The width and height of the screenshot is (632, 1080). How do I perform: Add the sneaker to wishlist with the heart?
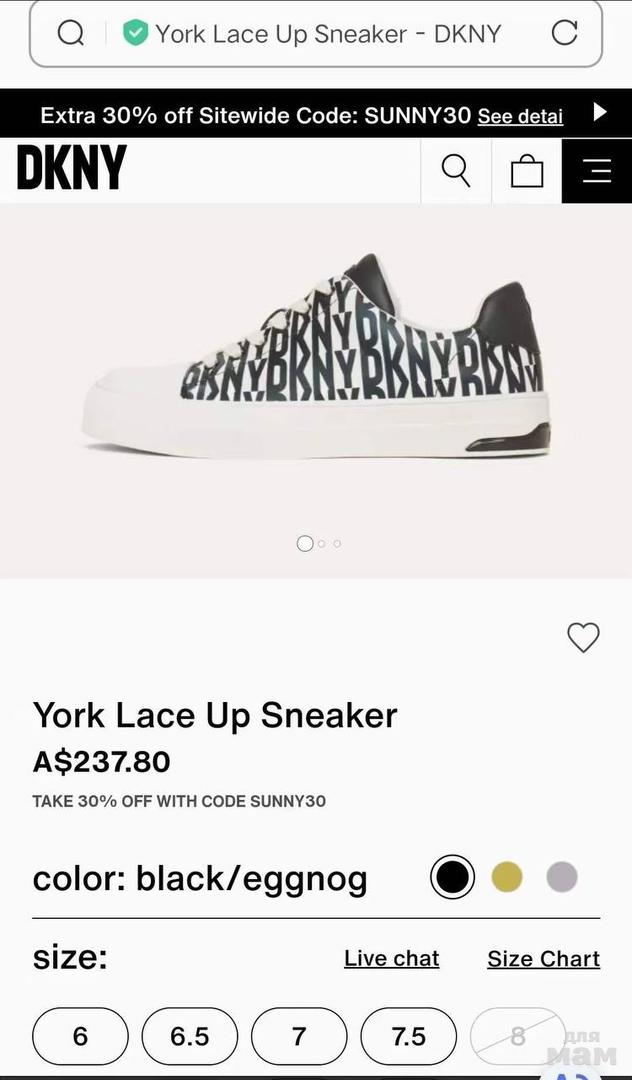point(583,637)
